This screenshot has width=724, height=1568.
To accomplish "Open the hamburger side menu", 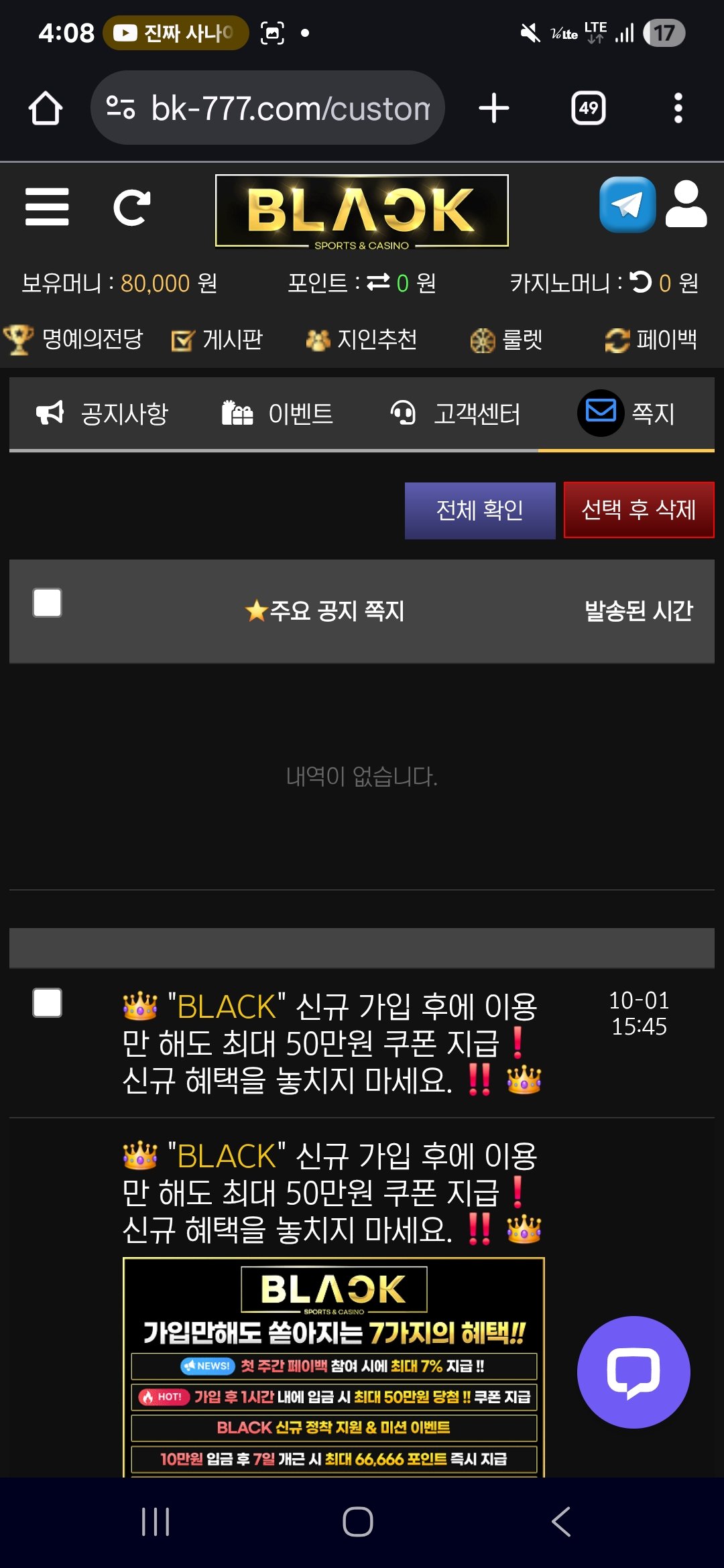I will tap(47, 206).
